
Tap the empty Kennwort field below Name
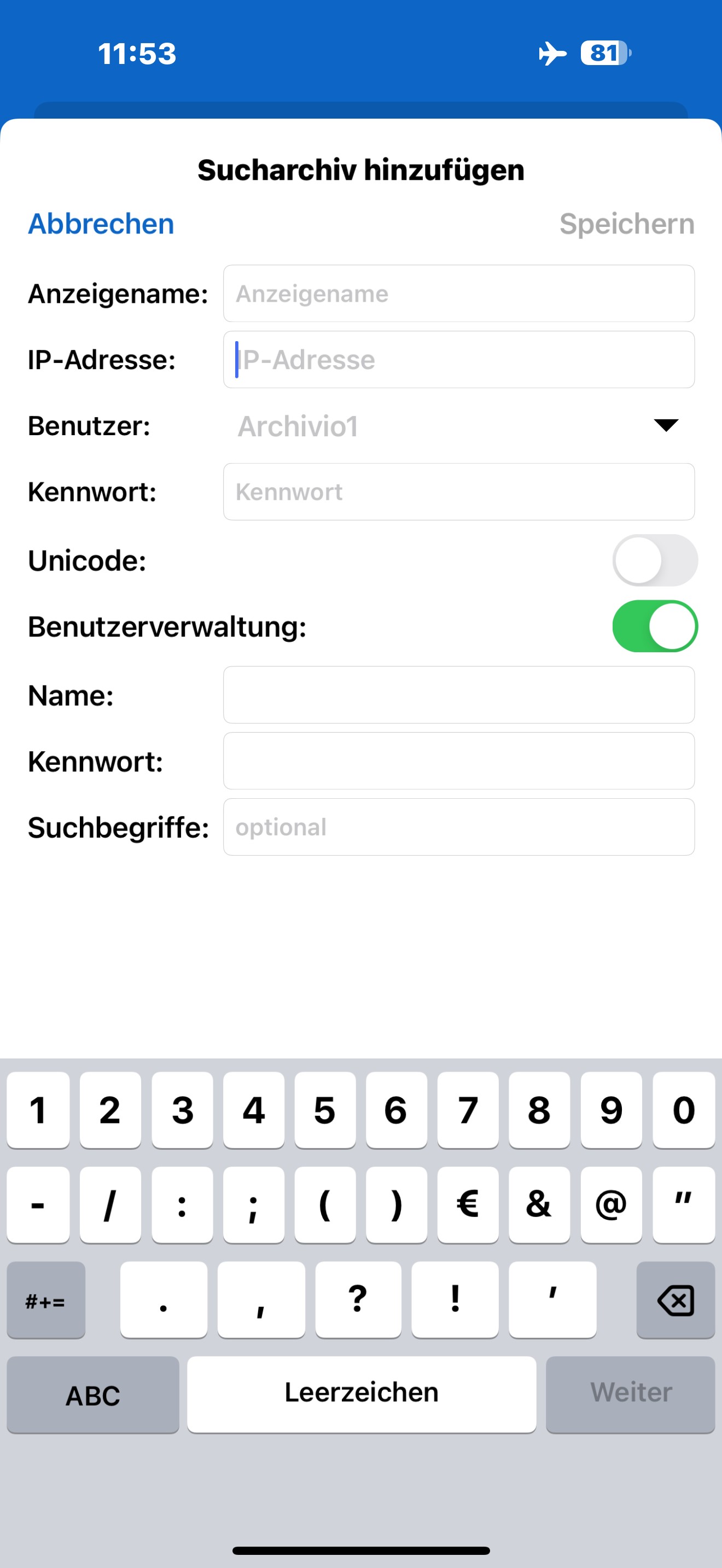pyautogui.click(x=458, y=761)
